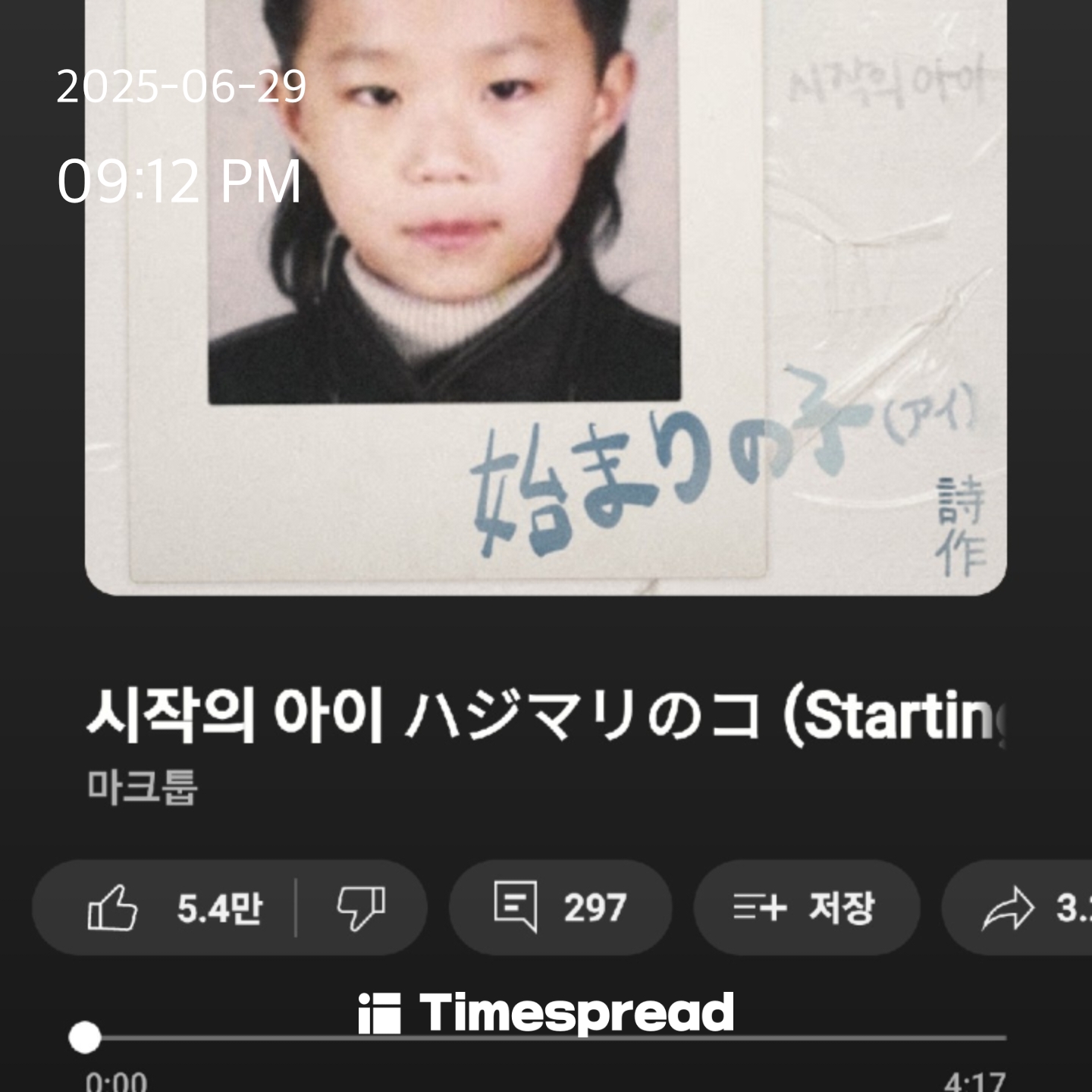Save the song with 저장 button
The width and height of the screenshot is (1092, 1092).
click(x=806, y=908)
